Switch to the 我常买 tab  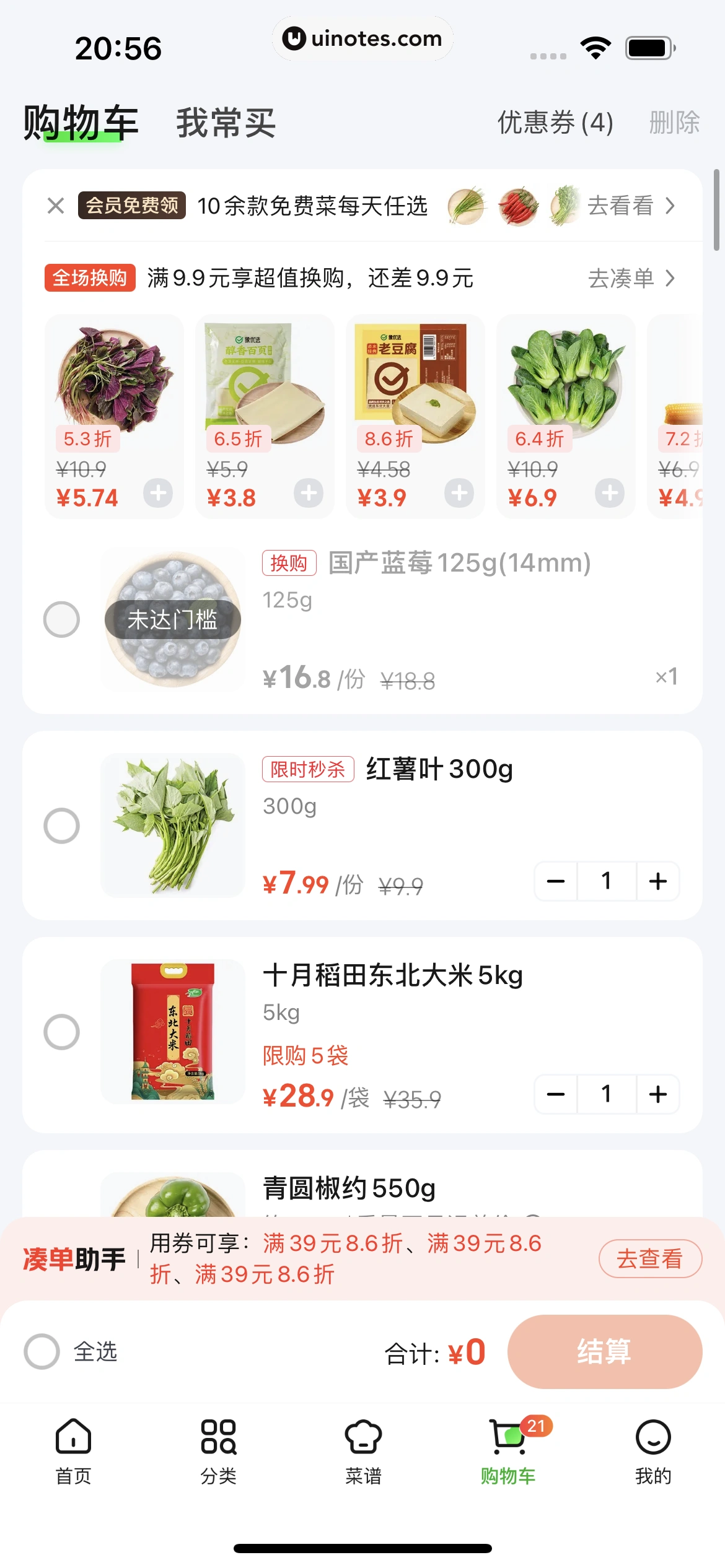click(x=226, y=123)
